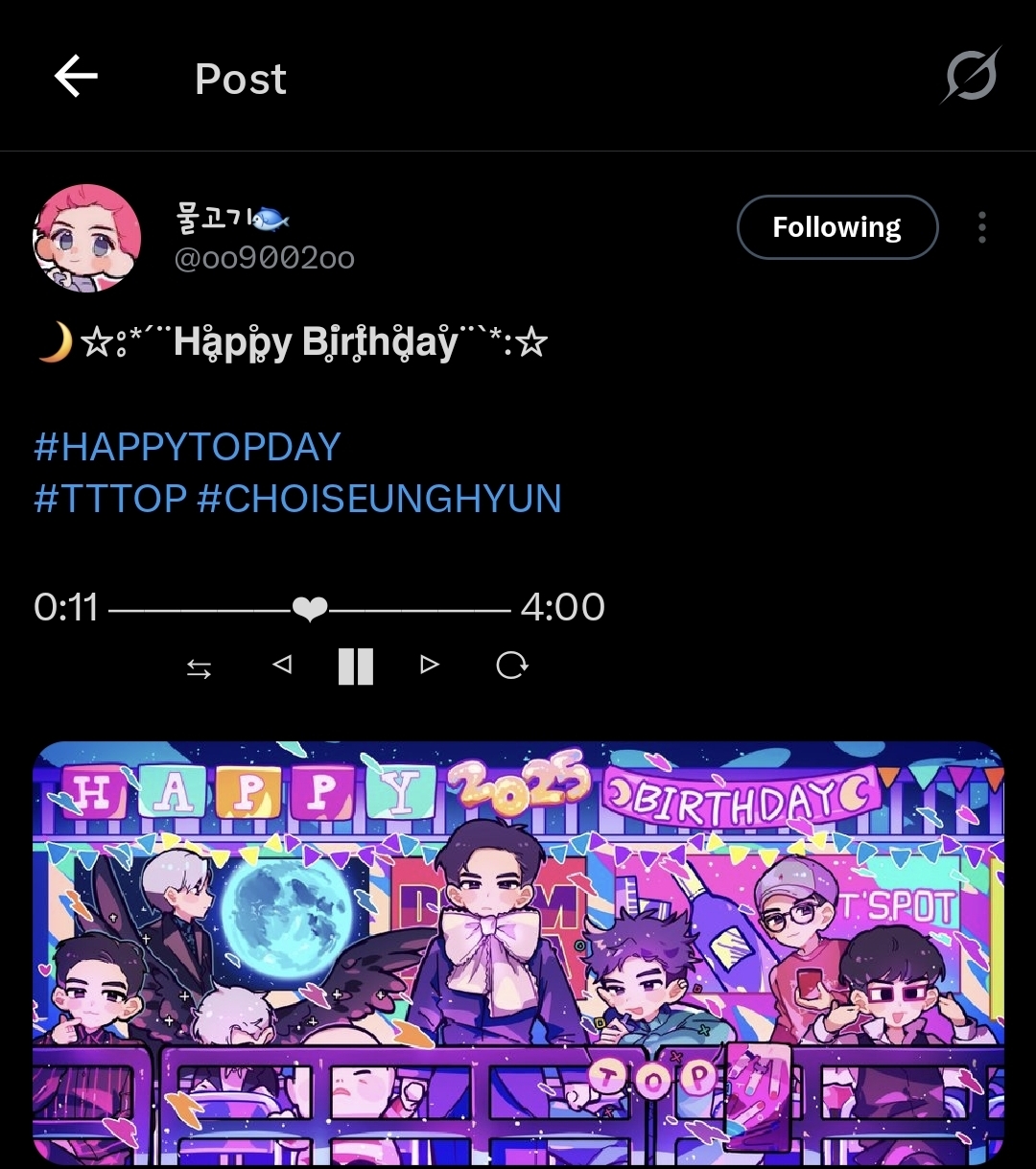The image size is (1036, 1169).
Task: Open the Grok icon in top bar
Action: (x=970, y=76)
